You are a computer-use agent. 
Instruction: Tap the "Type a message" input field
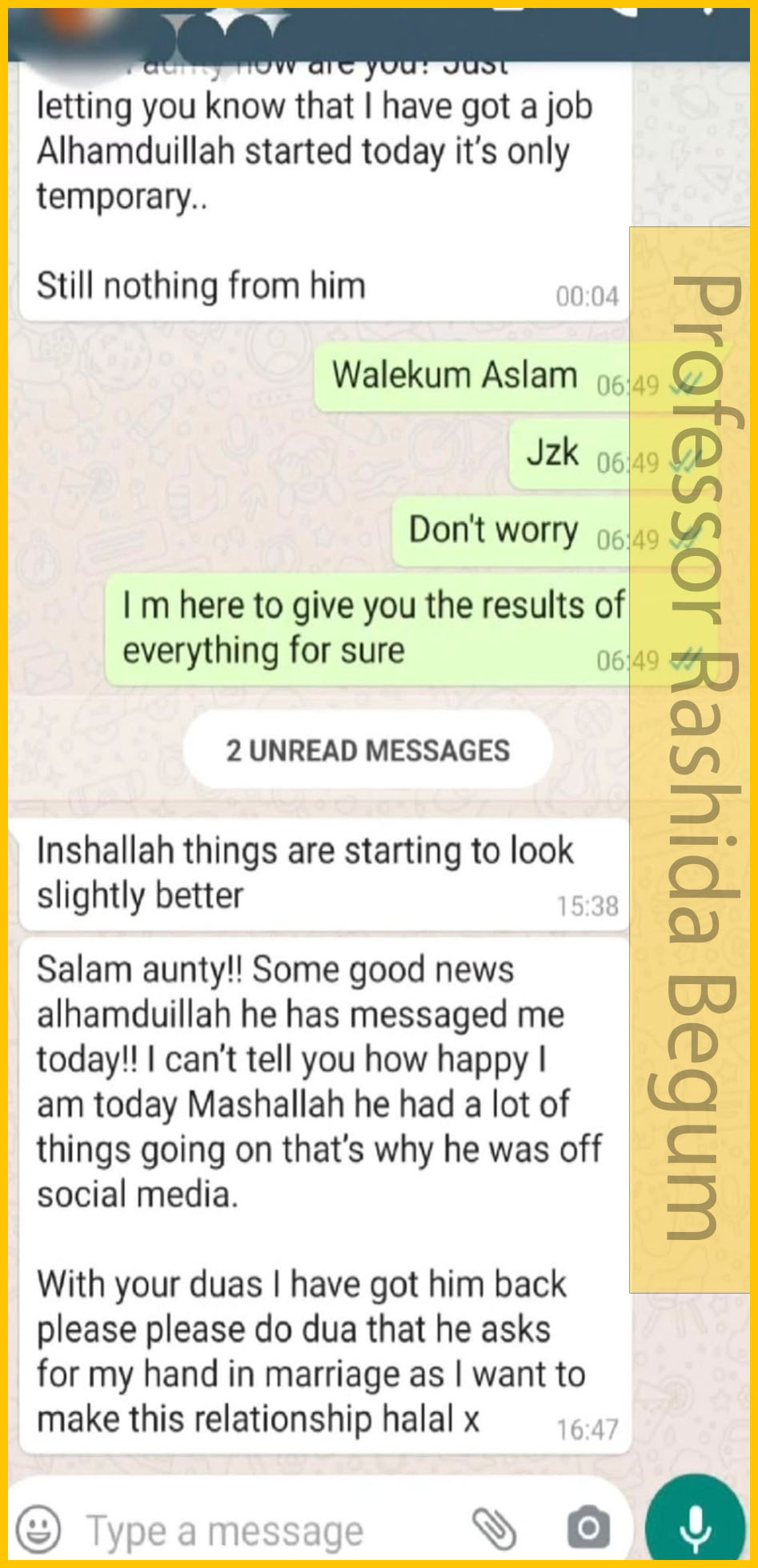coord(224,1529)
